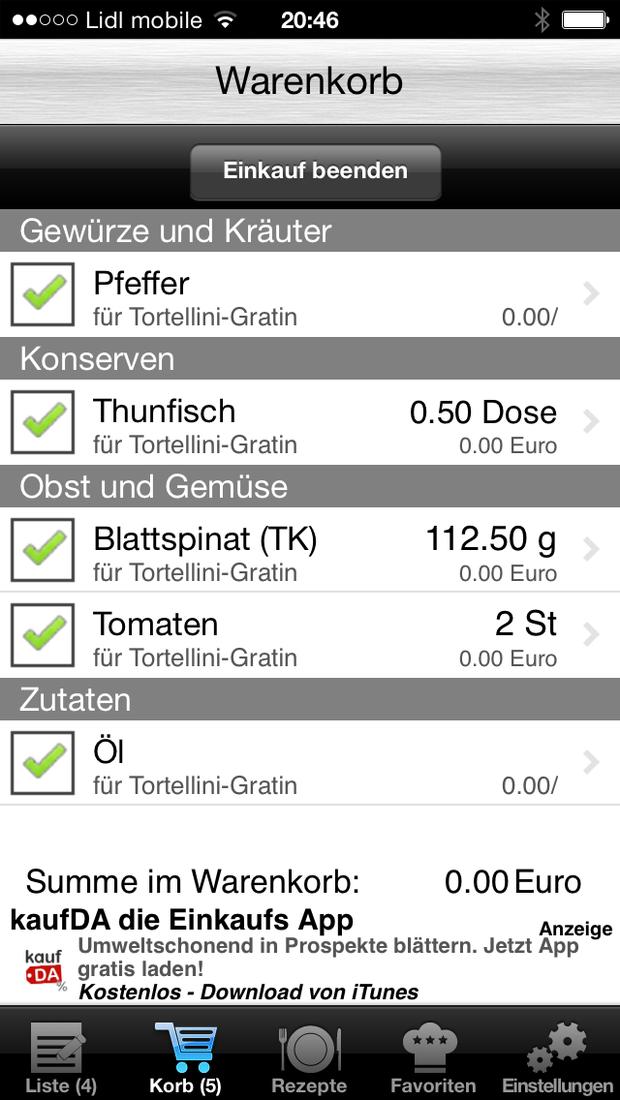Image resolution: width=620 pixels, height=1100 pixels.
Task: Open the kaufDA app advertisement
Action: [310, 955]
